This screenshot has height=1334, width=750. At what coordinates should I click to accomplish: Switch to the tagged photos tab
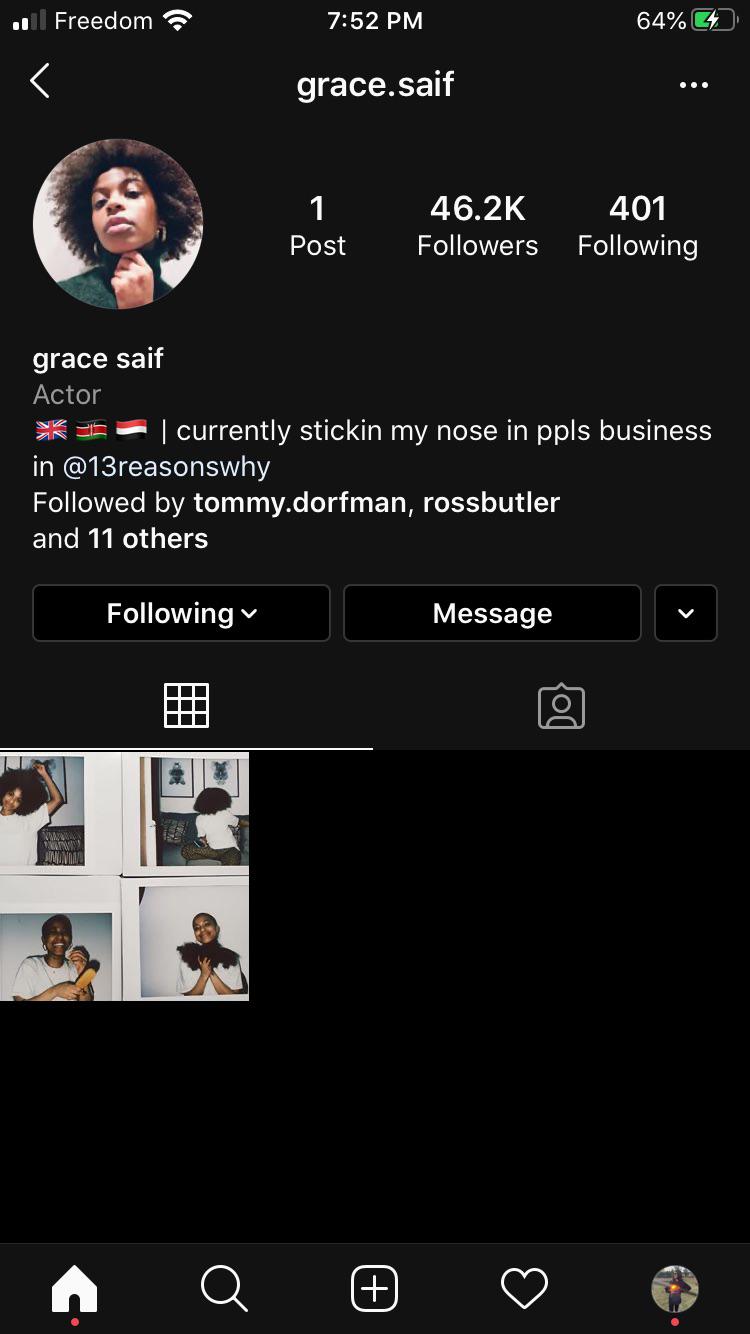tap(561, 706)
